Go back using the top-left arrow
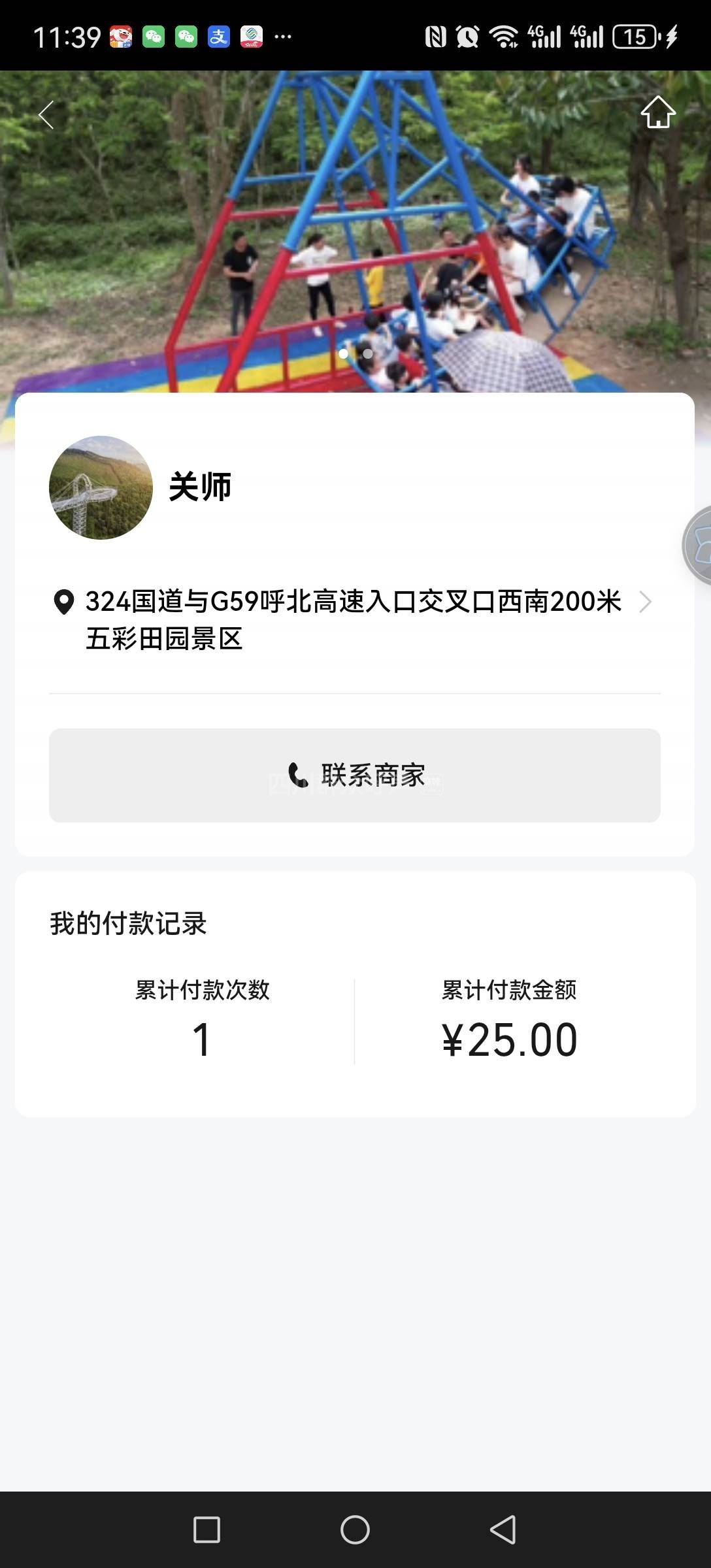The height and width of the screenshot is (1568, 711). click(46, 116)
